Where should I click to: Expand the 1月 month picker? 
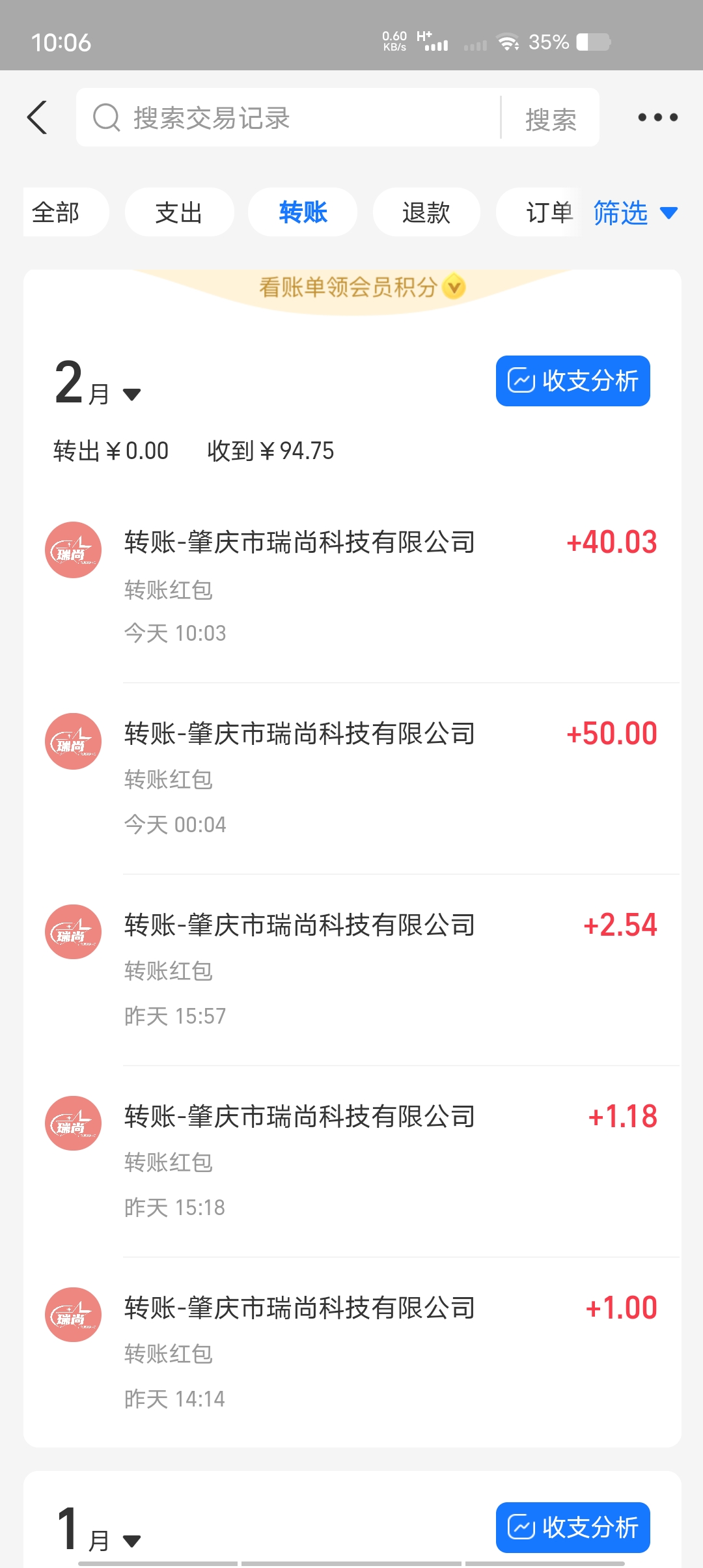click(98, 1530)
